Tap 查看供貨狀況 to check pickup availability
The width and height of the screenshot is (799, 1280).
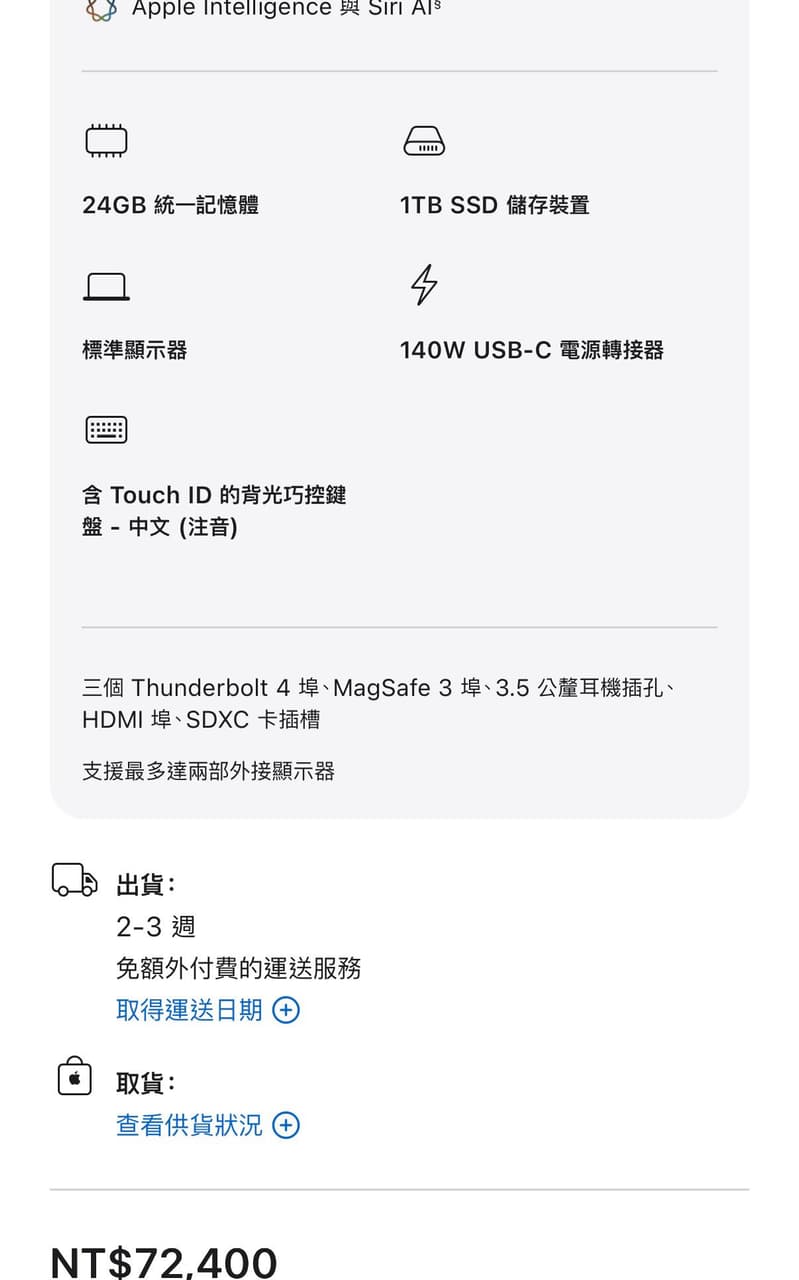click(208, 1125)
